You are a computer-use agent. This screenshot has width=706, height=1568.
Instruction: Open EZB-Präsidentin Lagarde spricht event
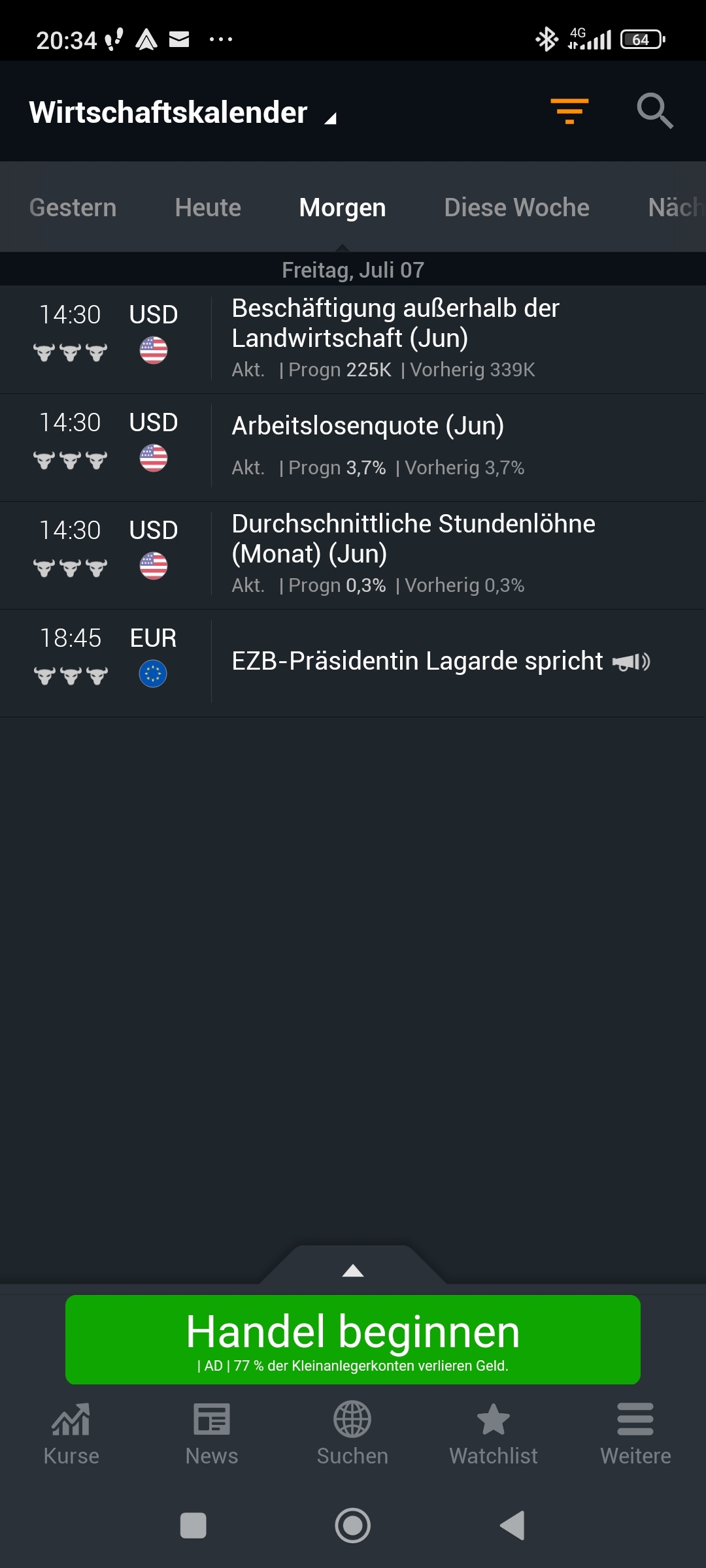417,662
